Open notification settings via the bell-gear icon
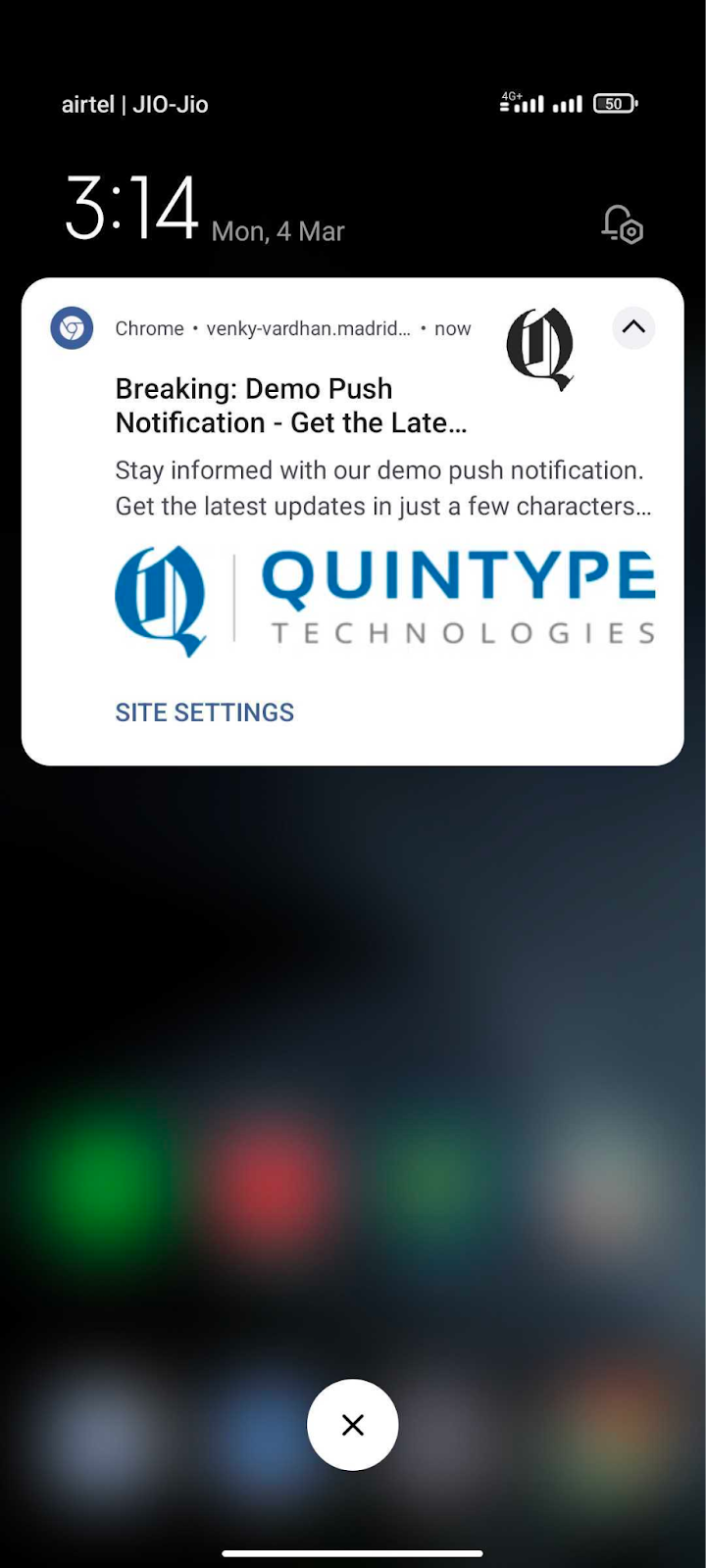This screenshot has height=1568, width=706. click(622, 224)
